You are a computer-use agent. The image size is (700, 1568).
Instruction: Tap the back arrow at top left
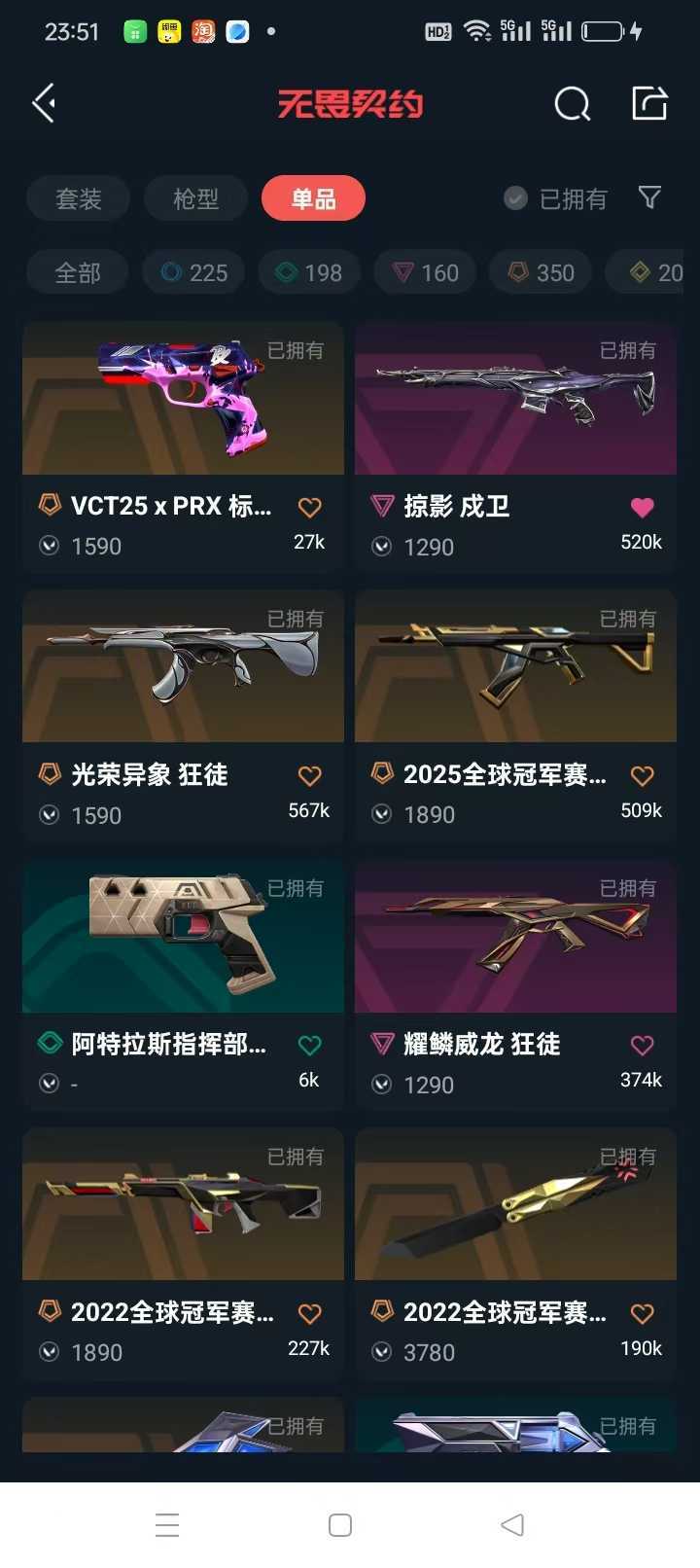pyautogui.click(x=43, y=102)
